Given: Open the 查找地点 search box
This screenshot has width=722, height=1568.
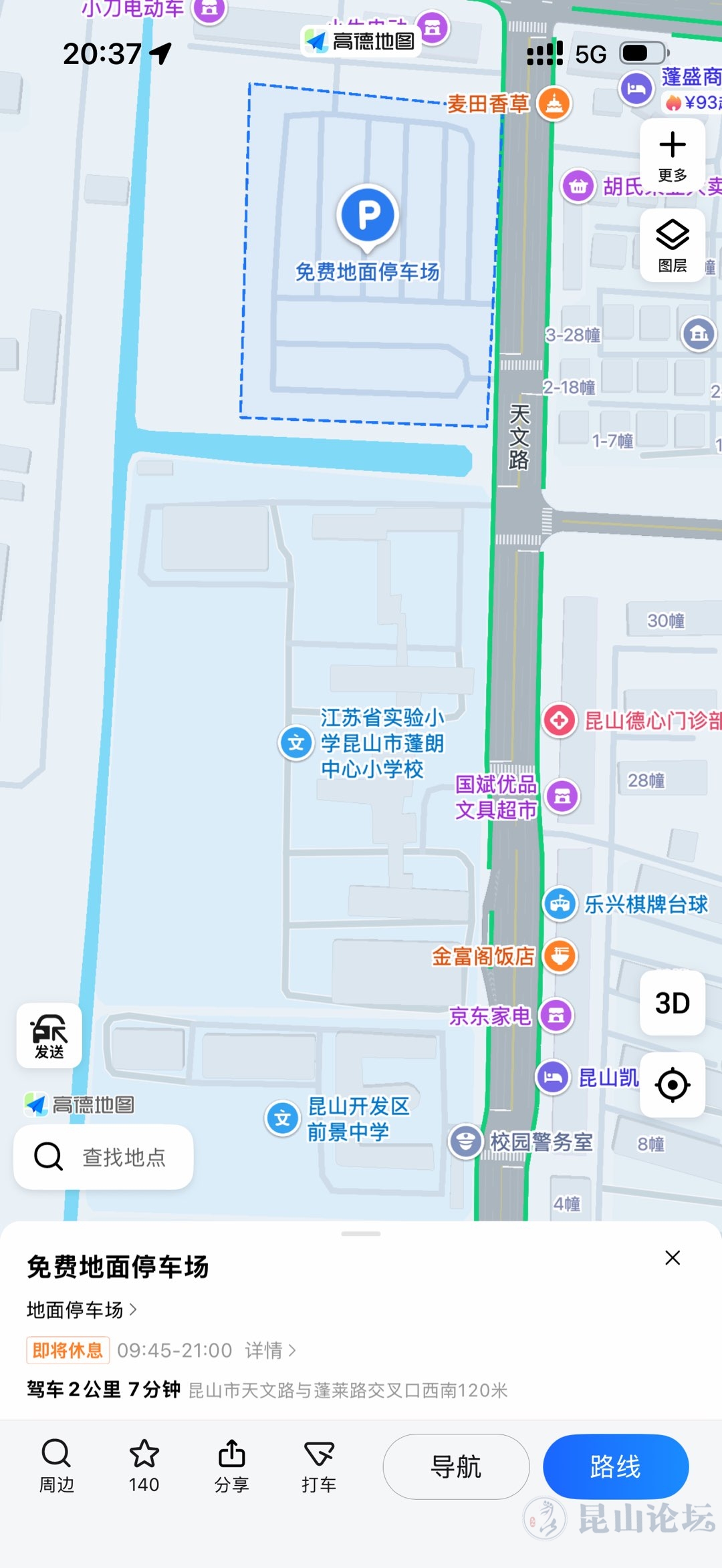Looking at the screenshot, I should 104,1156.
